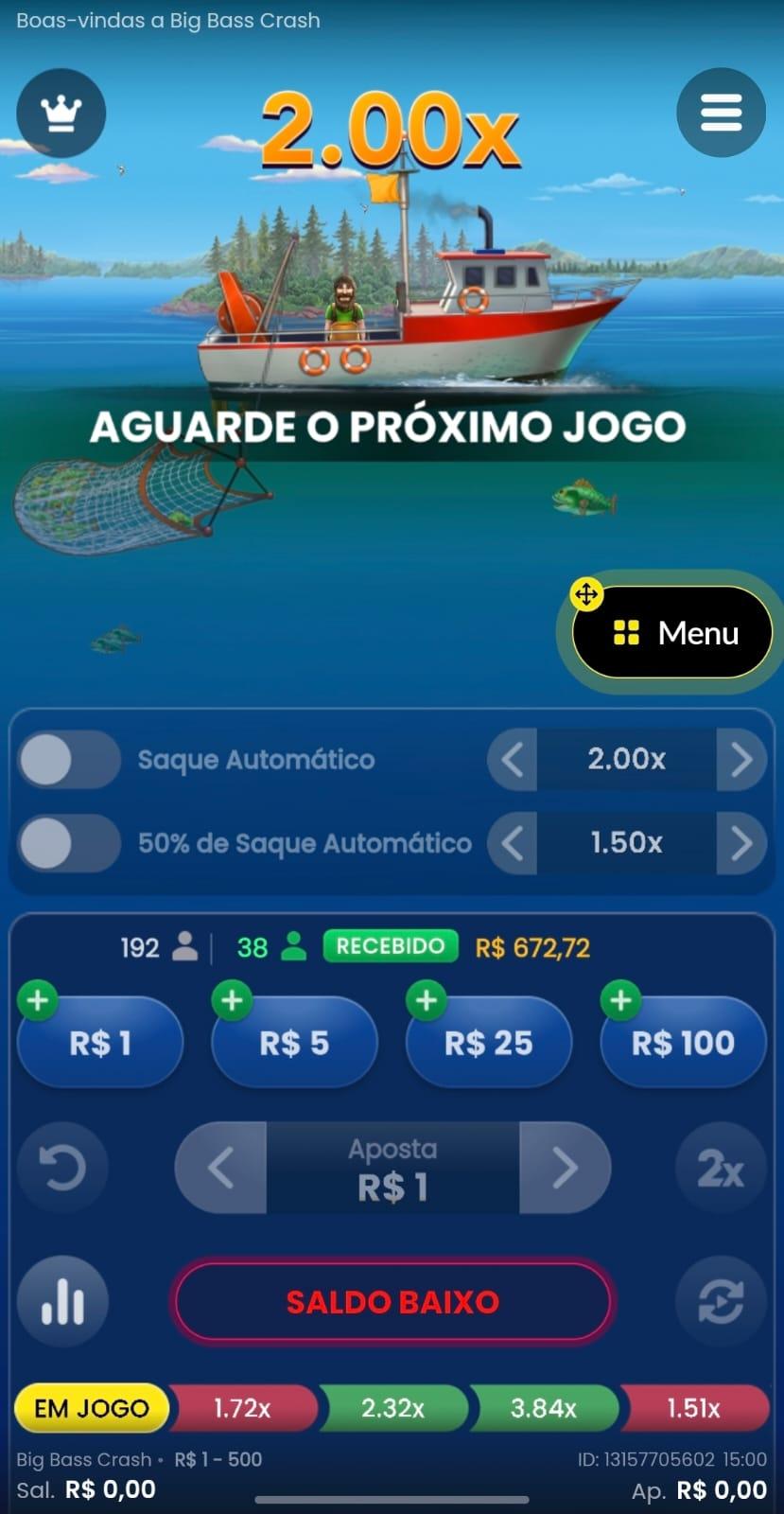Click the bar chart statistics icon

click(62, 1301)
